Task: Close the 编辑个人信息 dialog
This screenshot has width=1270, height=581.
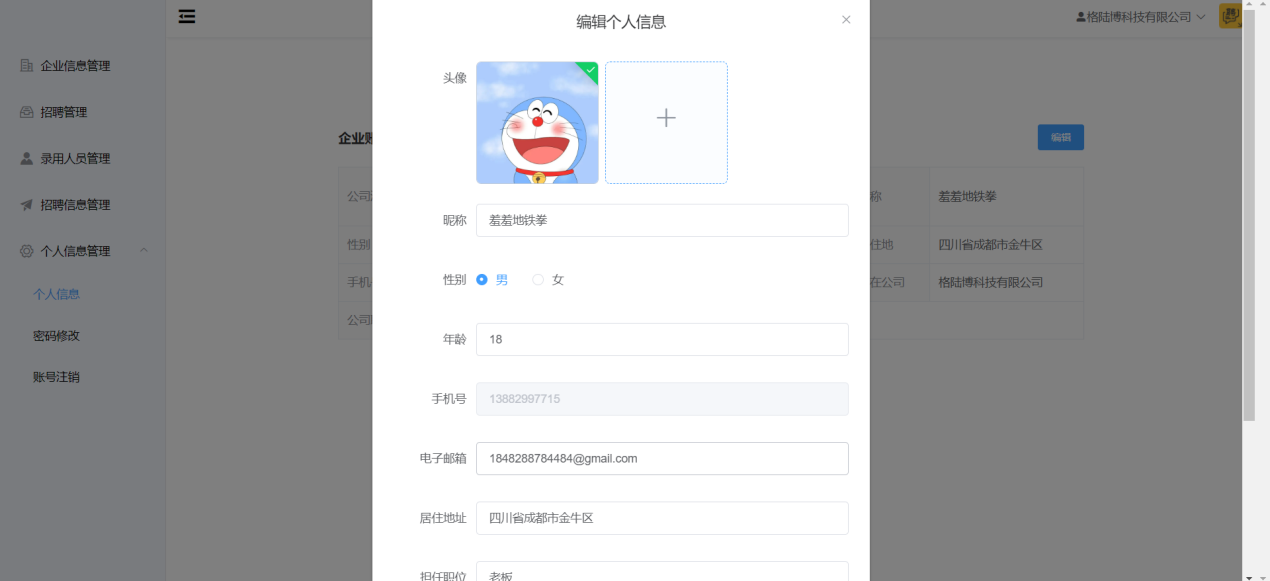Action: pyautogui.click(x=846, y=20)
